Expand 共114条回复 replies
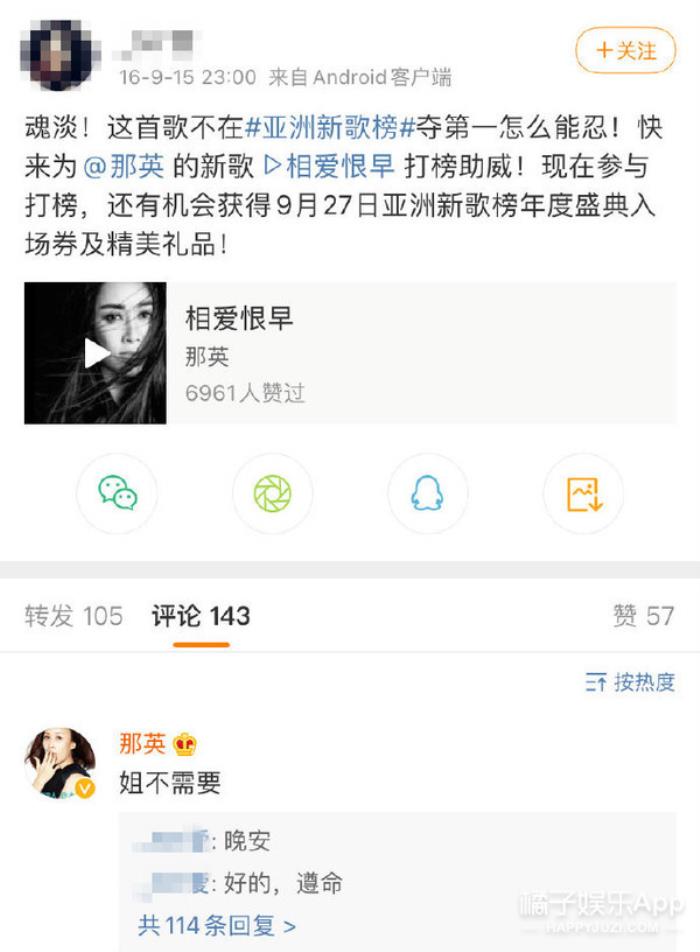Viewport: 700px width, 952px height. pyautogui.click(x=216, y=925)
